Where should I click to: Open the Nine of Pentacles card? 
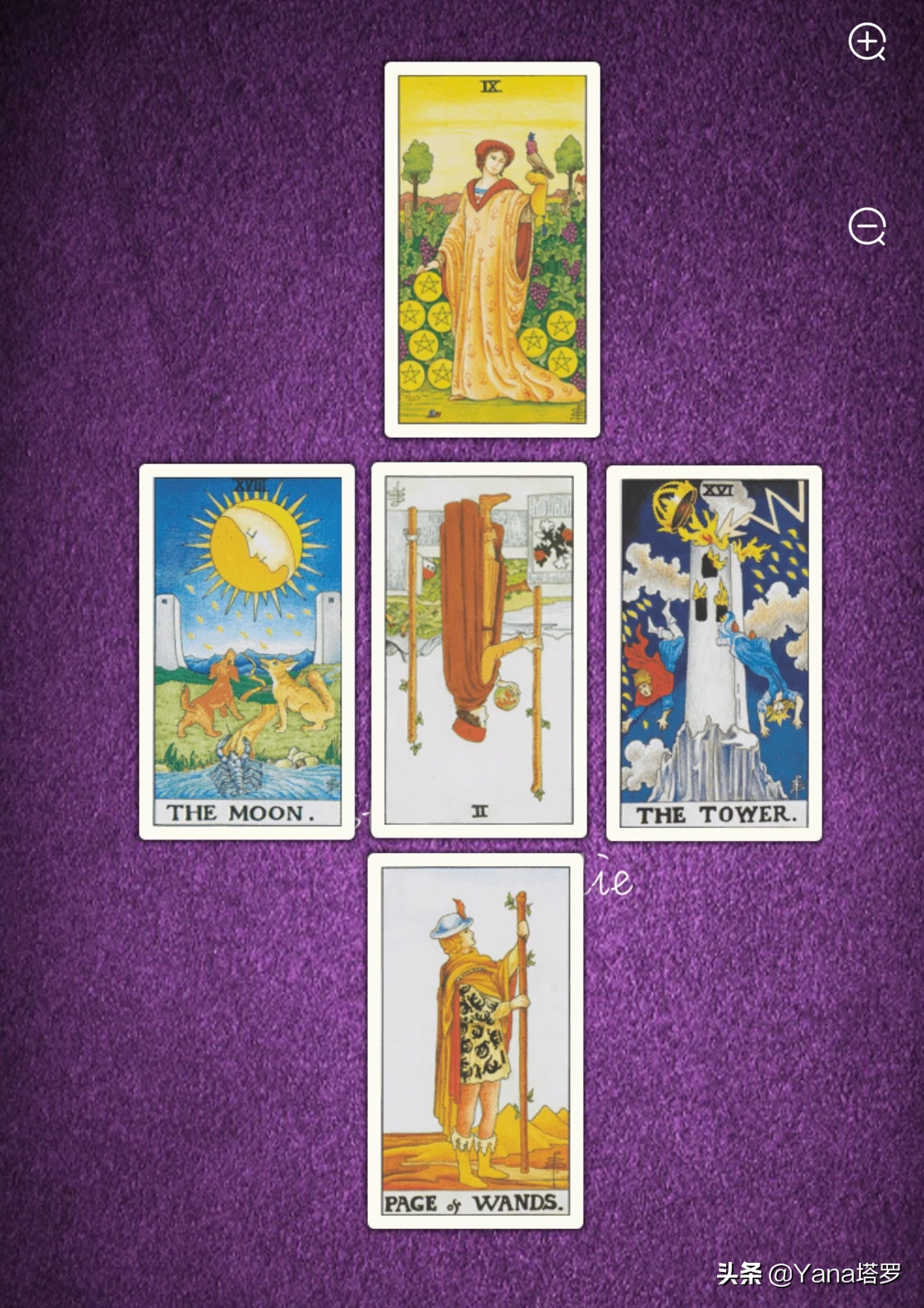(x=492, y=249)
